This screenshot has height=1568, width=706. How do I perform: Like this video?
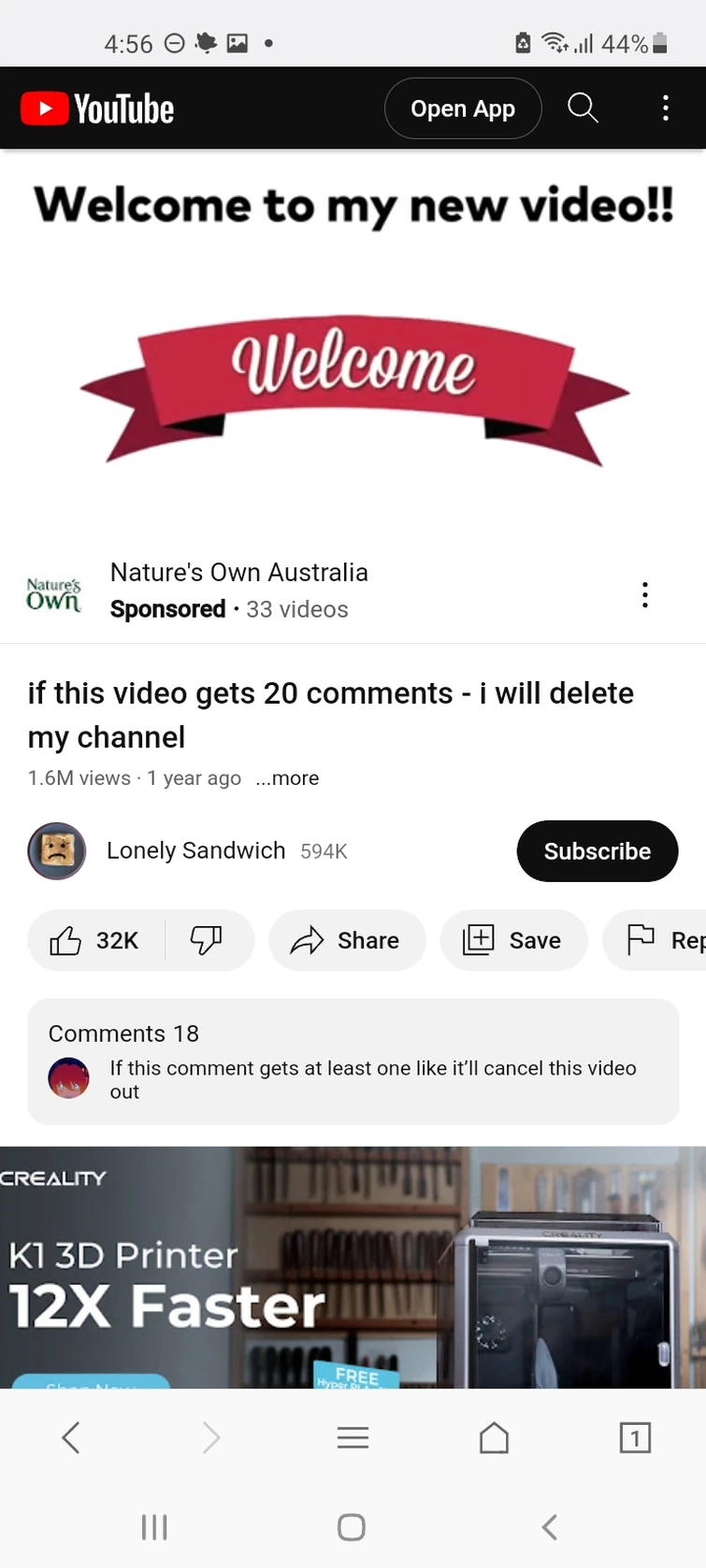point(95,940)
